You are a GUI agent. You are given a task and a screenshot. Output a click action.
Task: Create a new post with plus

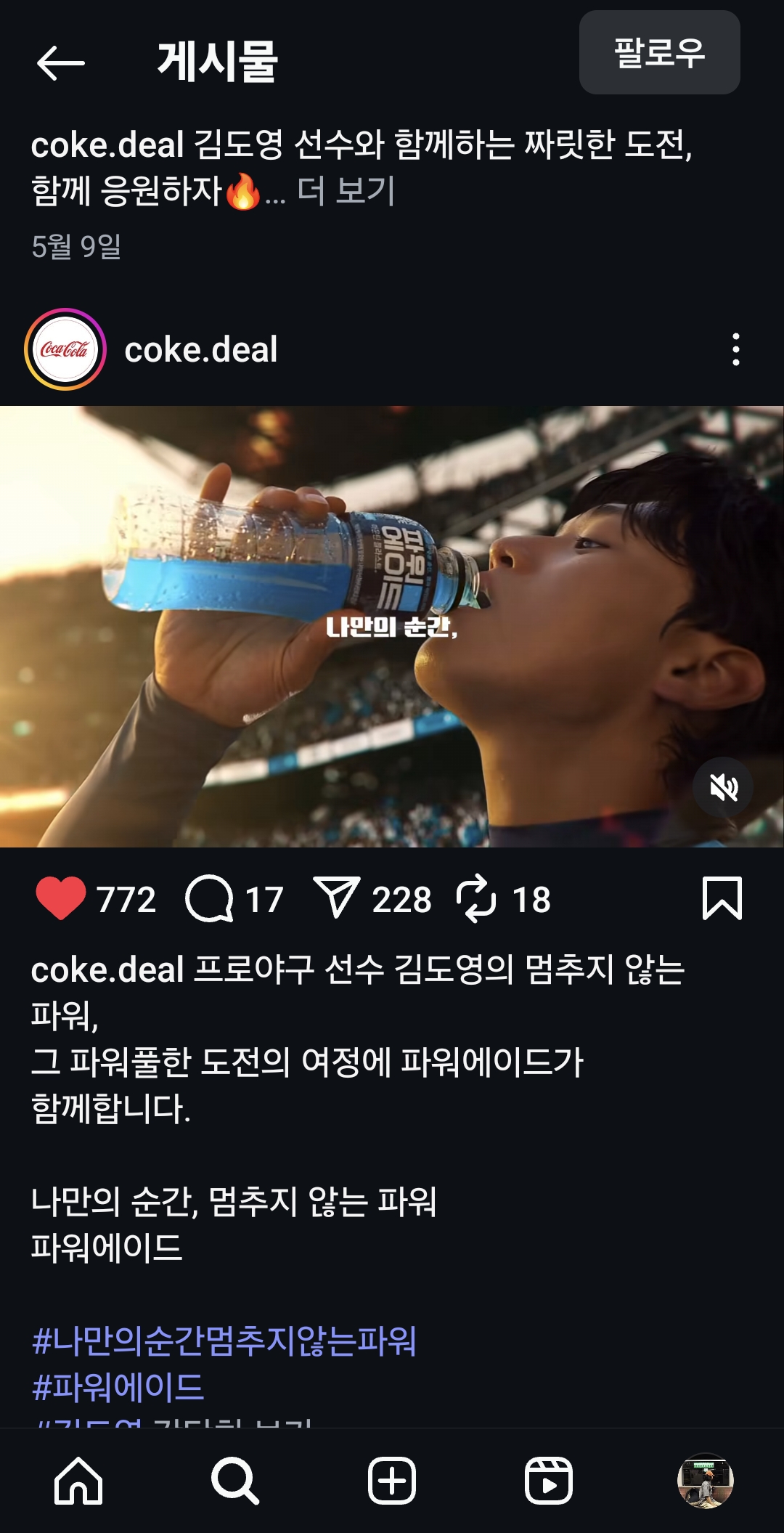[x=392, y=1480]
